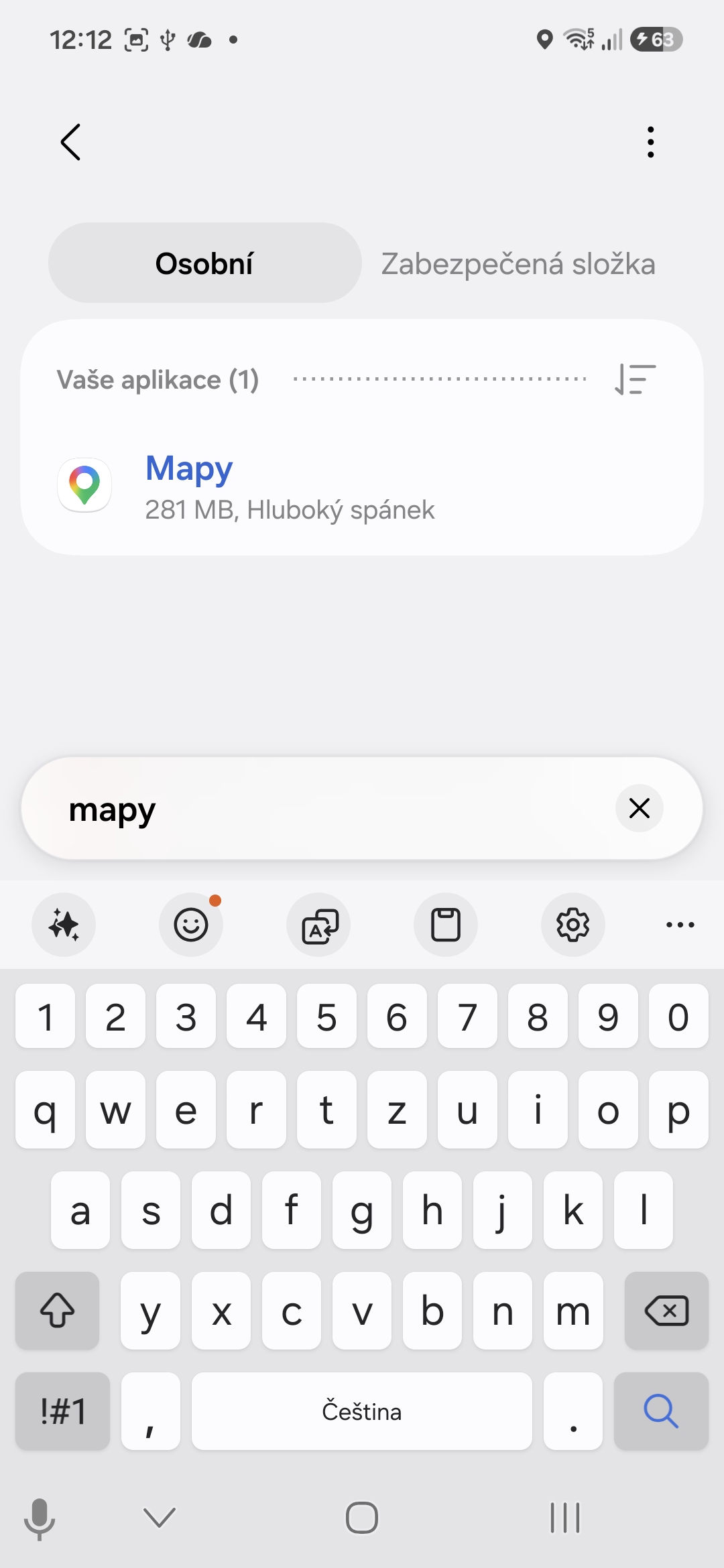Clear the search text with the X
This screenshot has height=1568, width=724.
coord(640,808)
